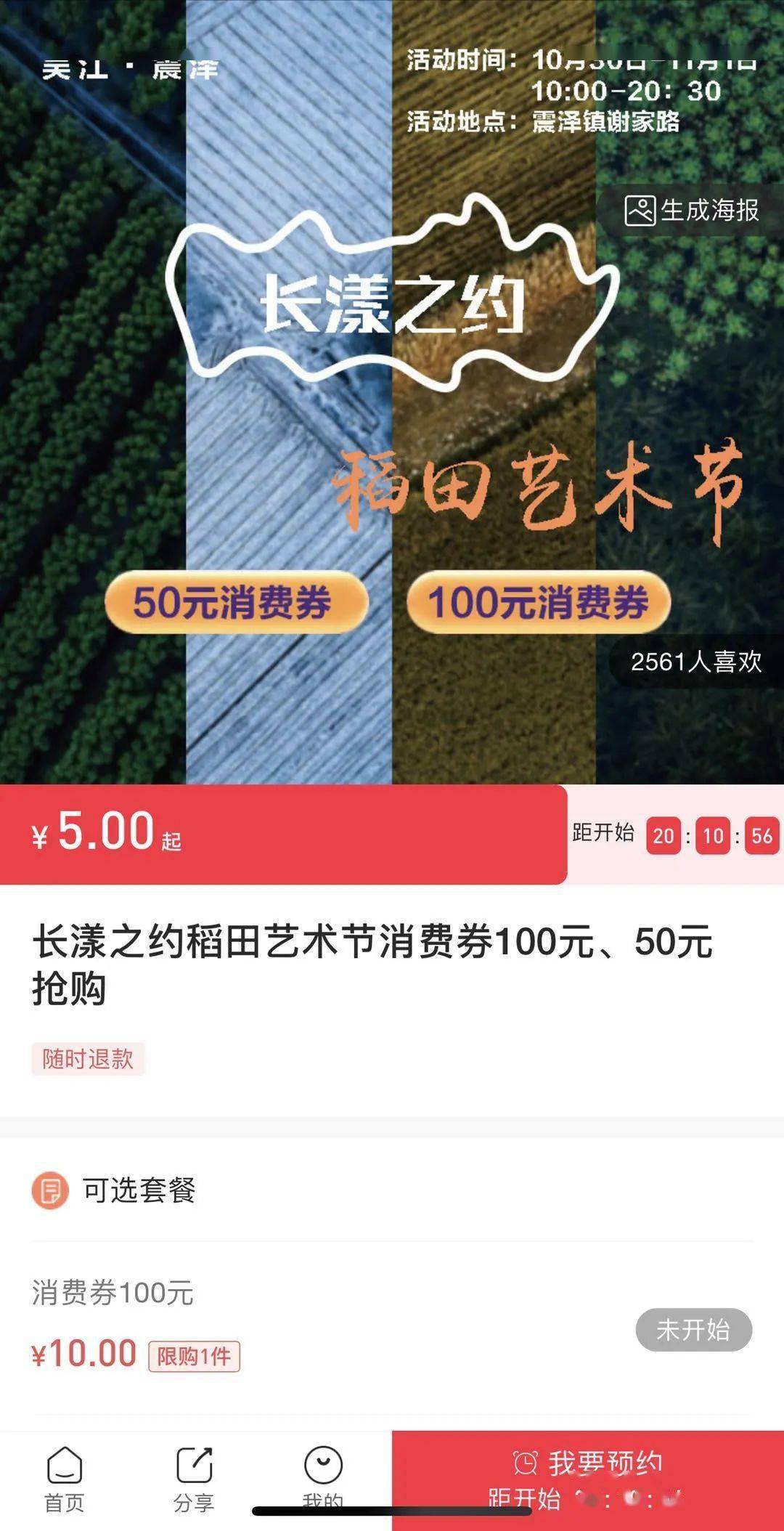Open the 首页 home tab
The image size is (784, 1531).
(x=65, y=1479)
